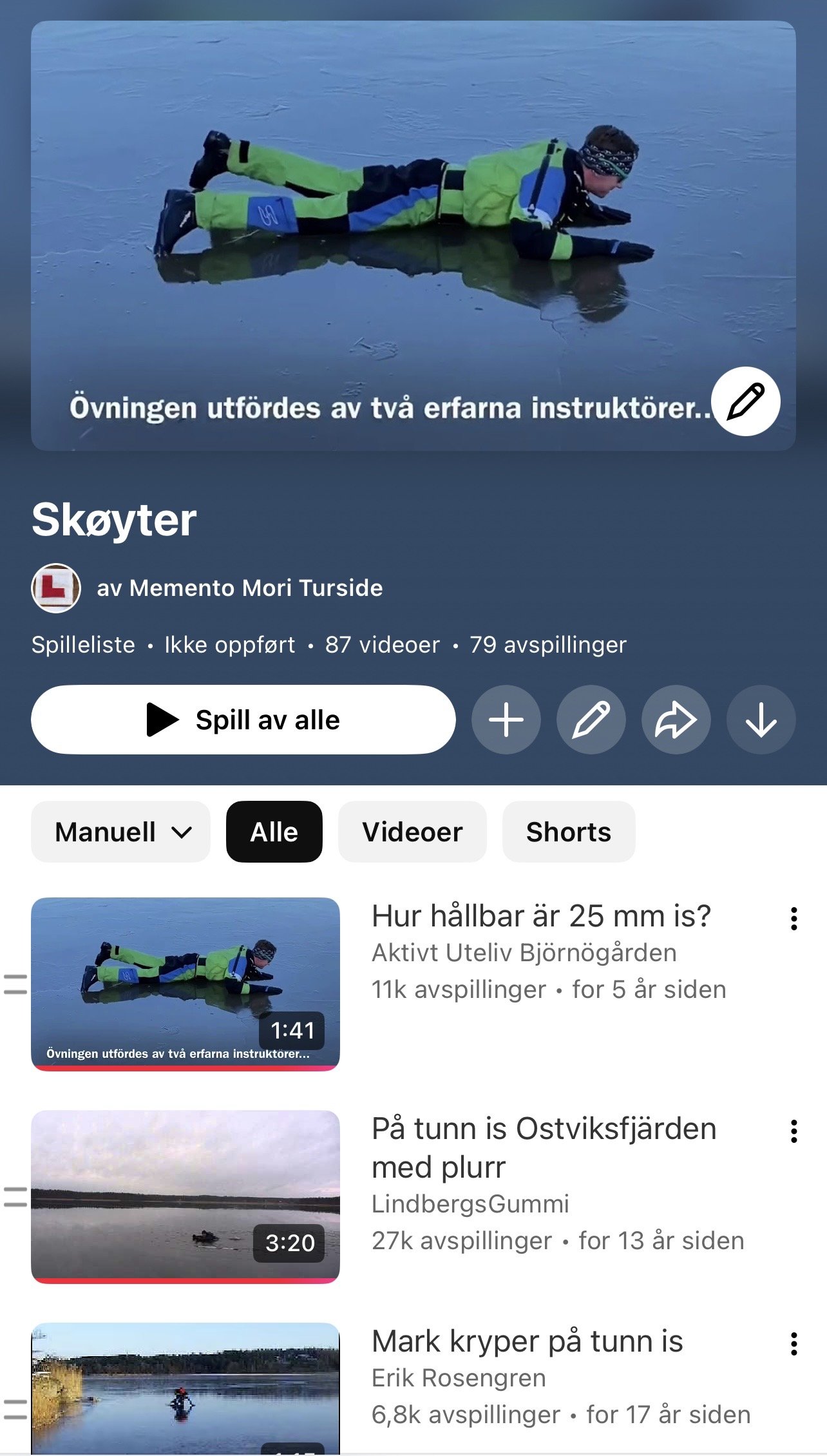Expand the Manuell sort dropdown
827x1456 pixels.
coord(121,832)
